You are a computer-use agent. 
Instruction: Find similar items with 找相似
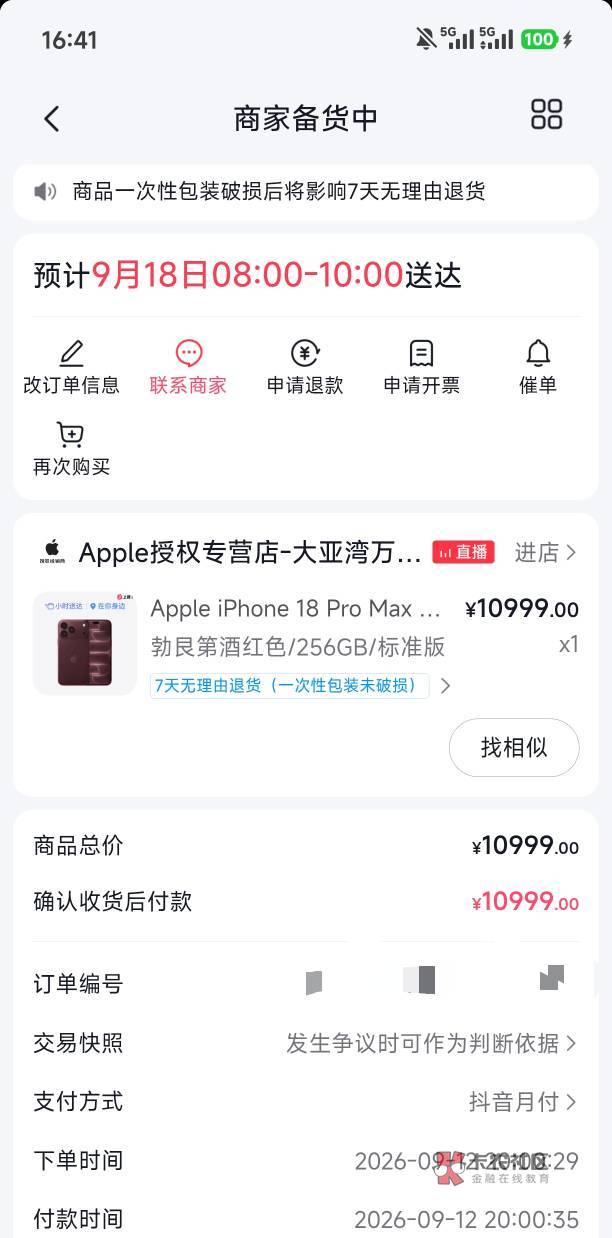click(x=514, y=748)
